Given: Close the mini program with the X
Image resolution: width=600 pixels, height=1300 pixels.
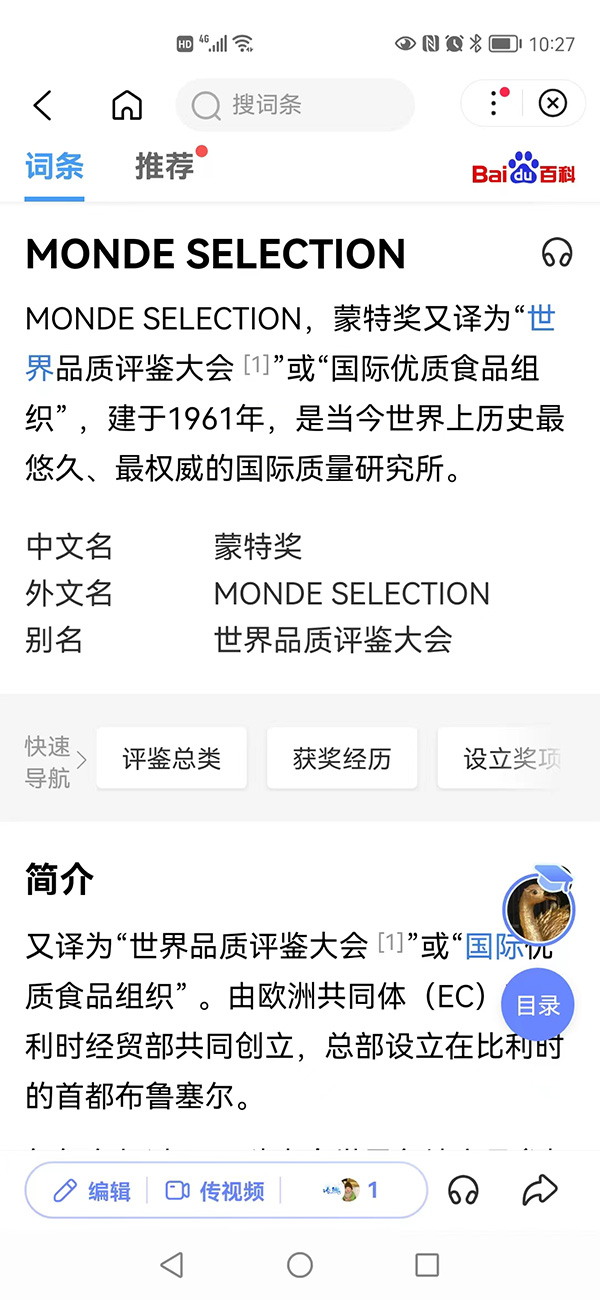Looking at the screenshot, I should pyautogui.click(x=552, y=104).
